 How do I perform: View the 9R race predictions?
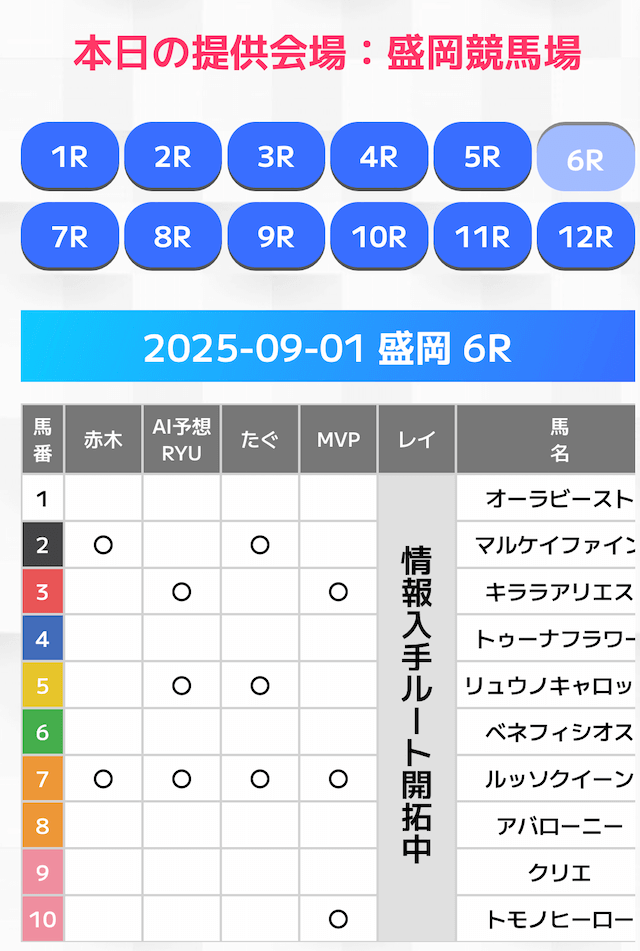pyautogui.click(x=276, y=237)
